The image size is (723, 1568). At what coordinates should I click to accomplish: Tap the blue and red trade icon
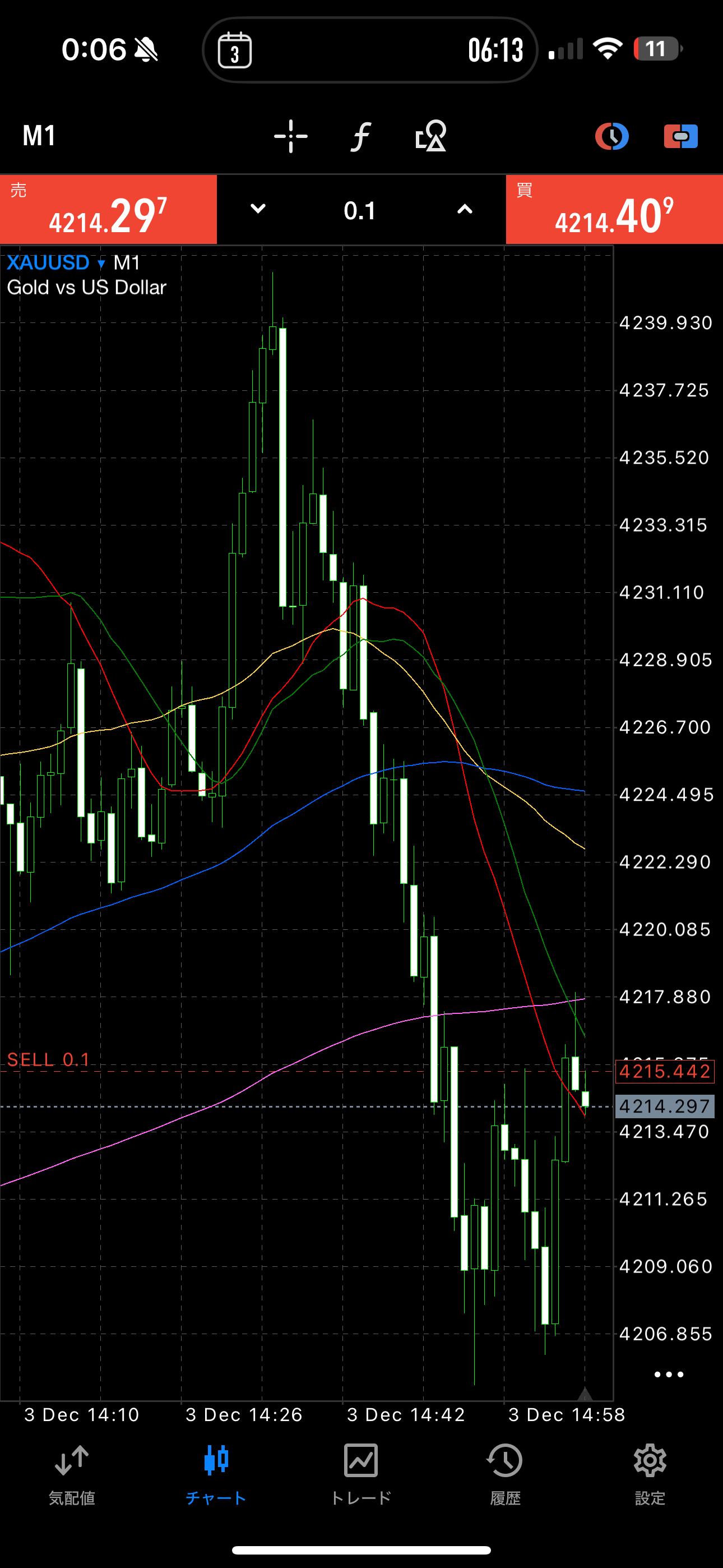(x=680, y=136)
